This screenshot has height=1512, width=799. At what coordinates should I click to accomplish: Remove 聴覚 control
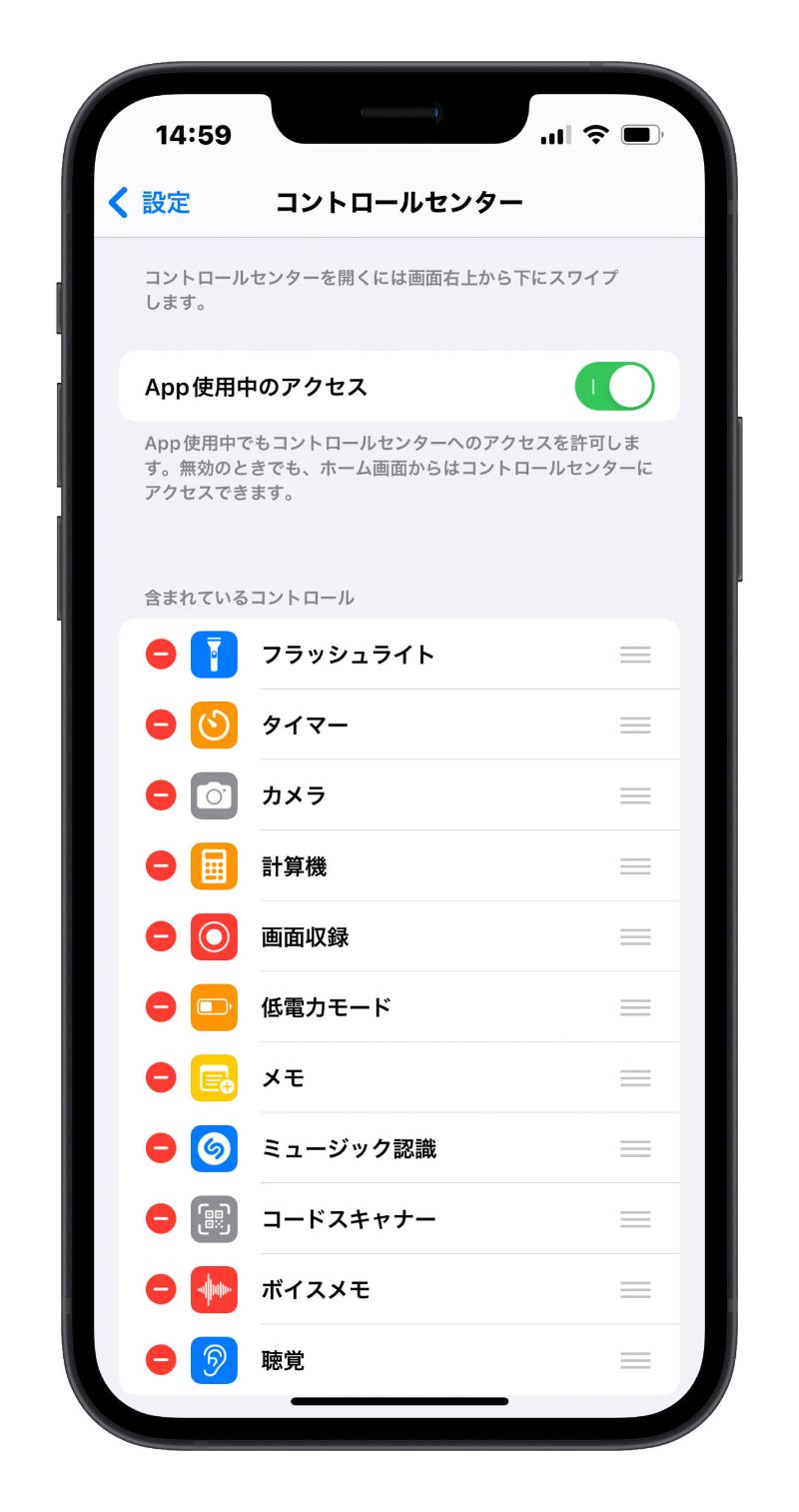click(161, 1360)
